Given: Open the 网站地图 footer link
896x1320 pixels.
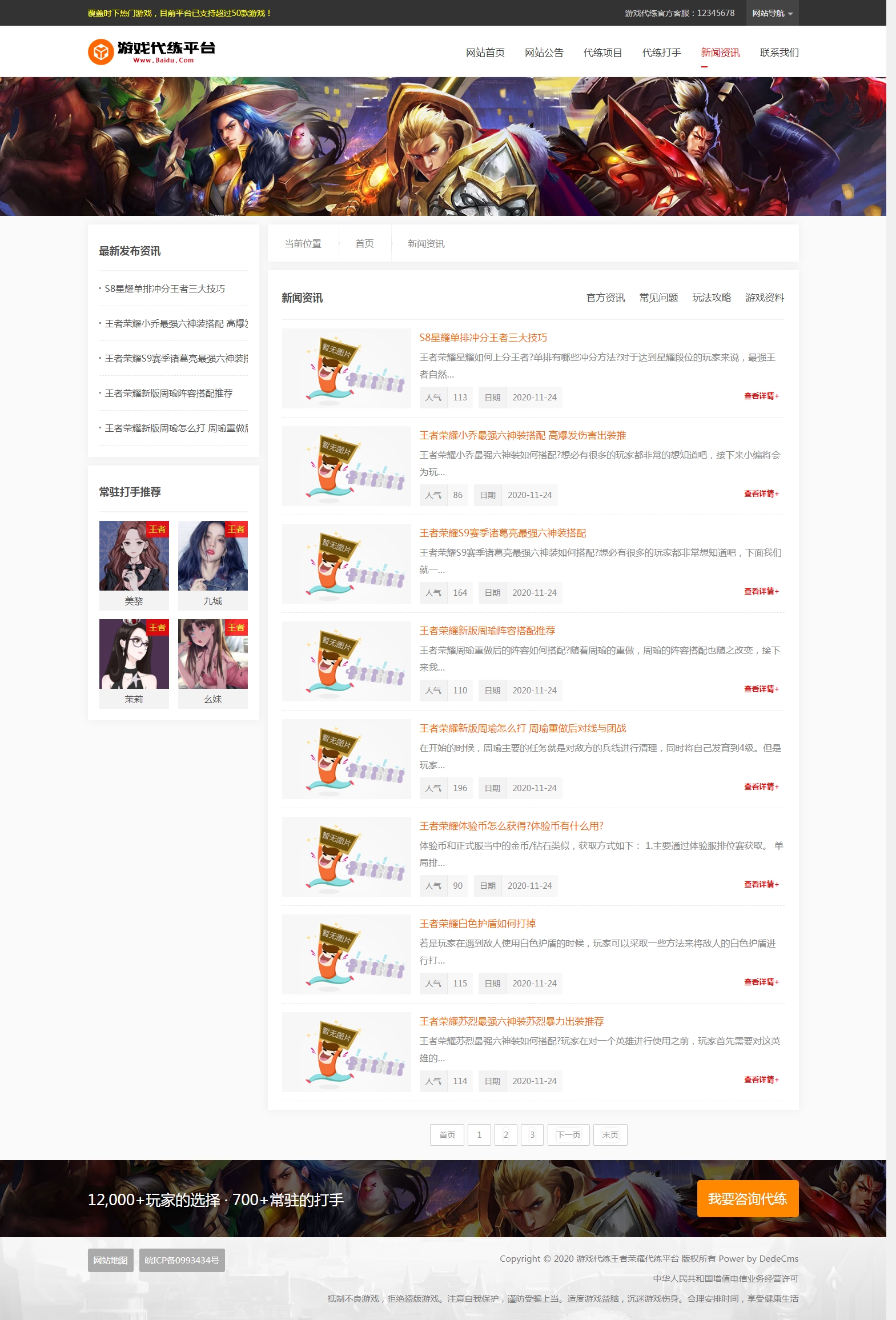Looking at the screenshot, I should [110, 1260].
